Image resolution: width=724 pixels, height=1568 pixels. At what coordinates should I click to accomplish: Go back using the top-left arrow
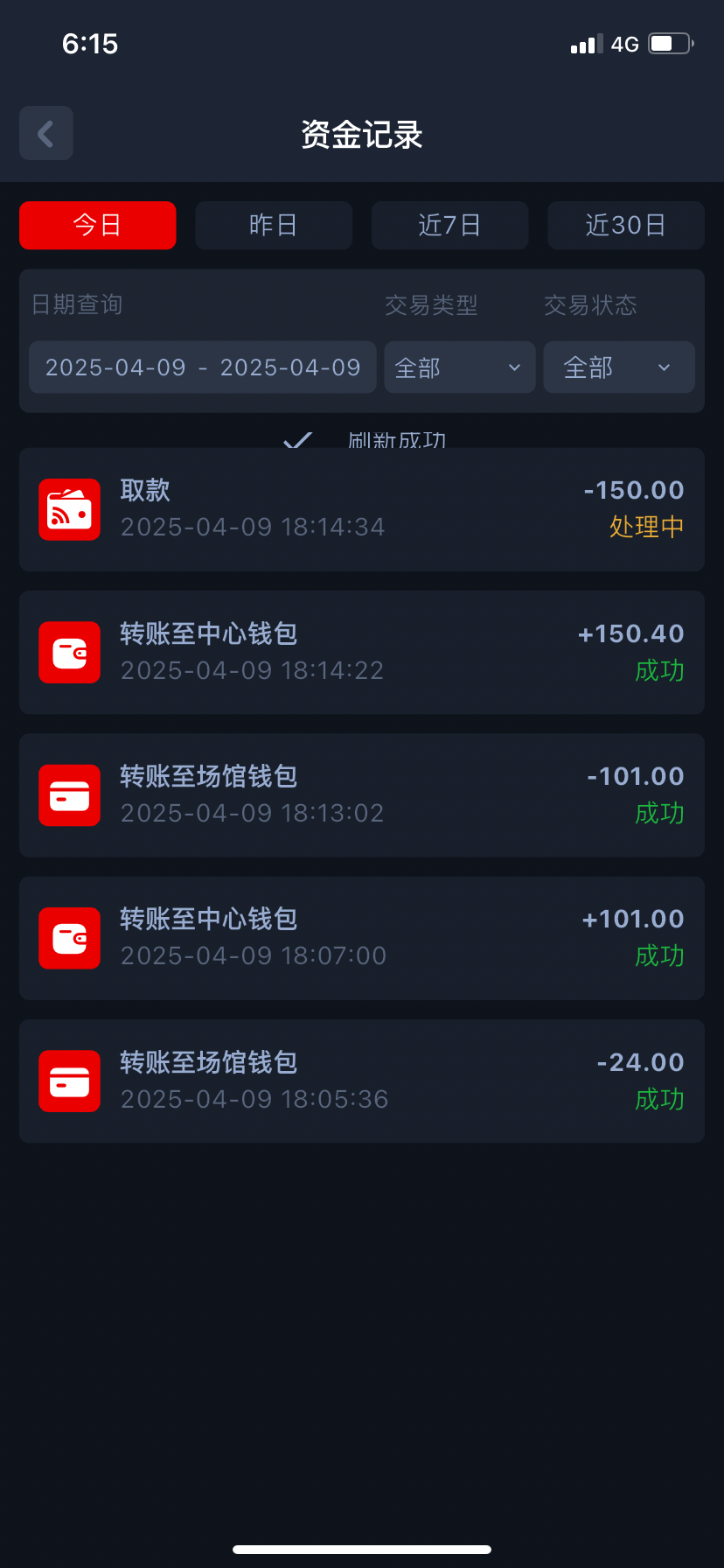(x=46, y=133)
